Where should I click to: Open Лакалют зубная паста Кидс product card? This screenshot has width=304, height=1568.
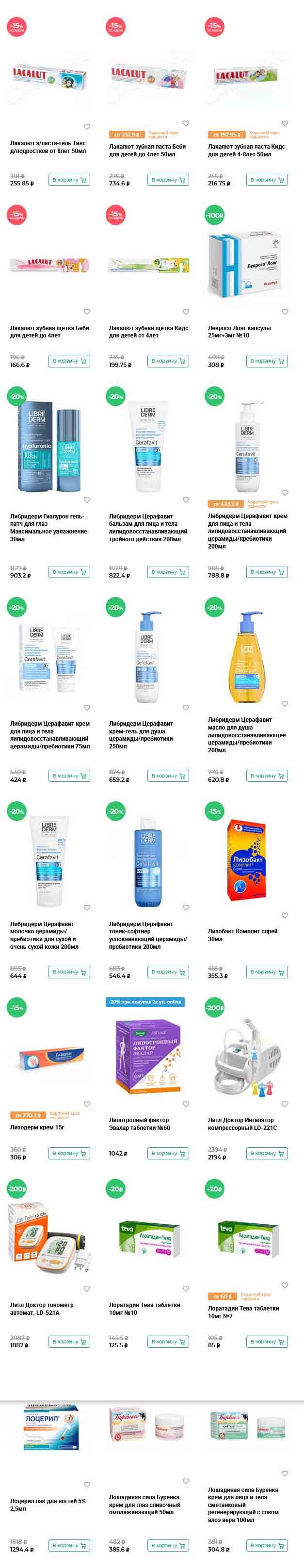coord(246,151)
